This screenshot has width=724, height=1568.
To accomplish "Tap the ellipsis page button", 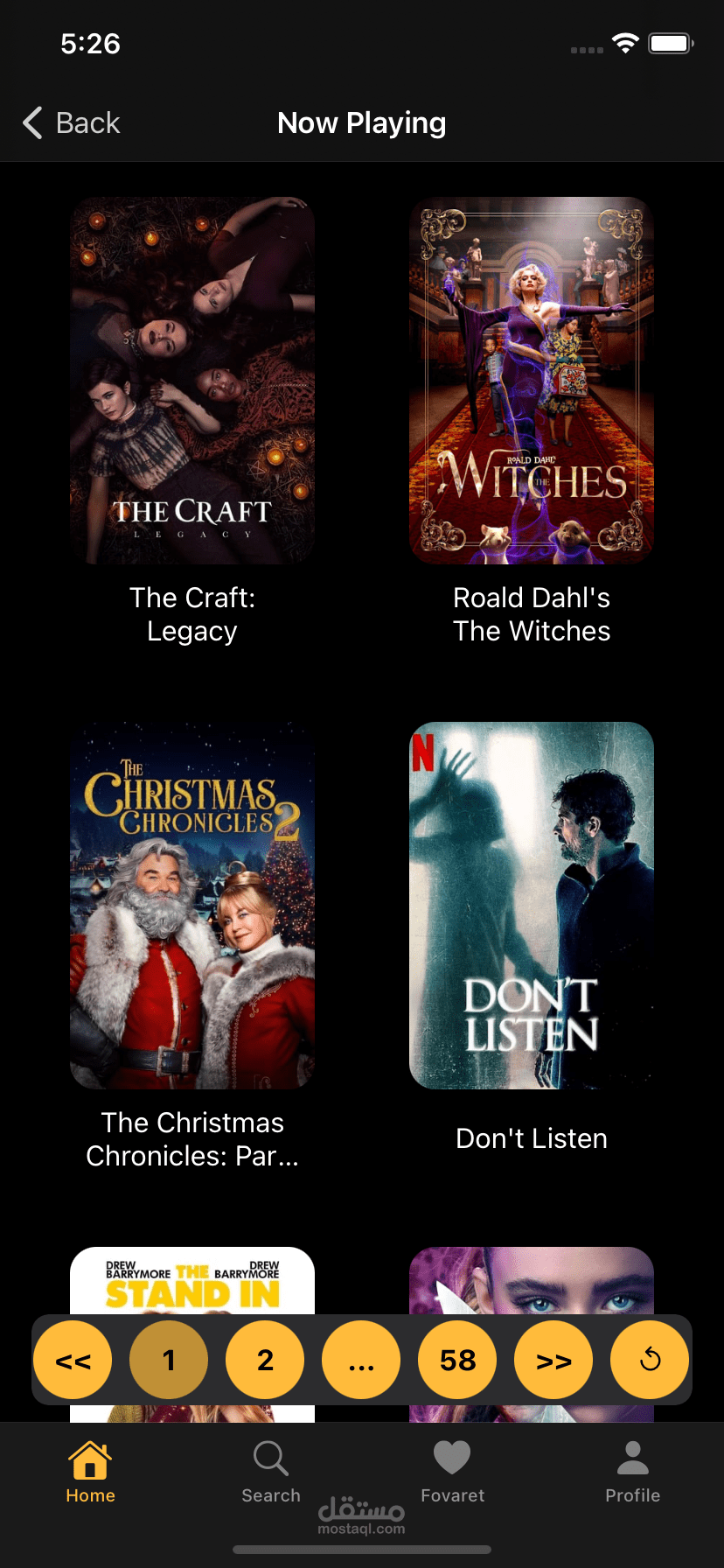I will tap(361, 1360).
